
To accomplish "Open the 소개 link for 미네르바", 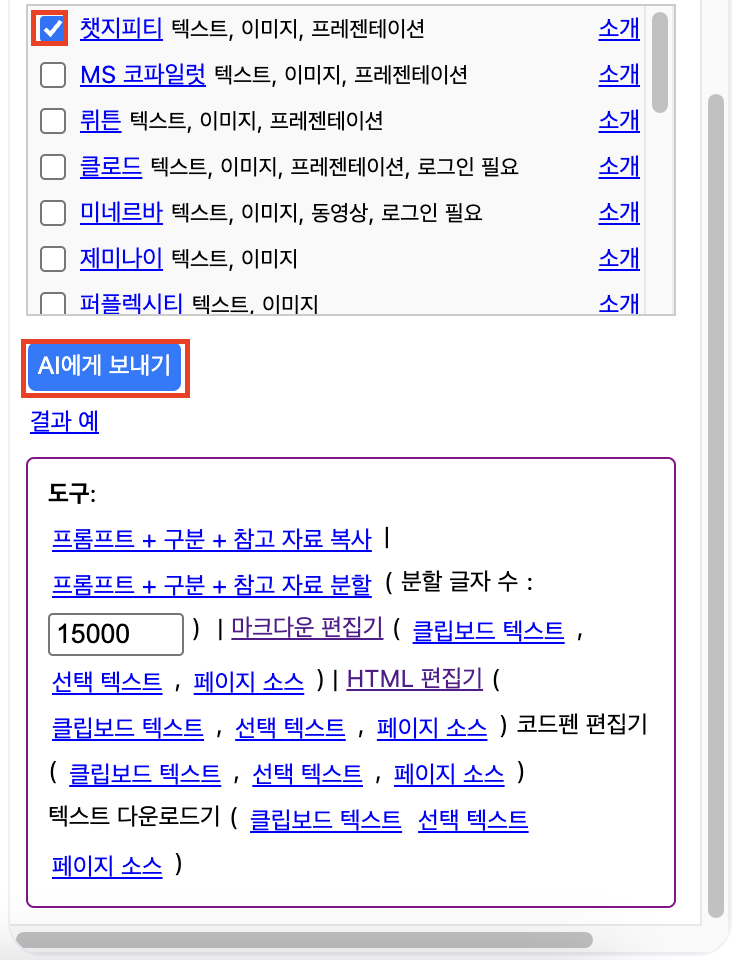I will [618, 213].
